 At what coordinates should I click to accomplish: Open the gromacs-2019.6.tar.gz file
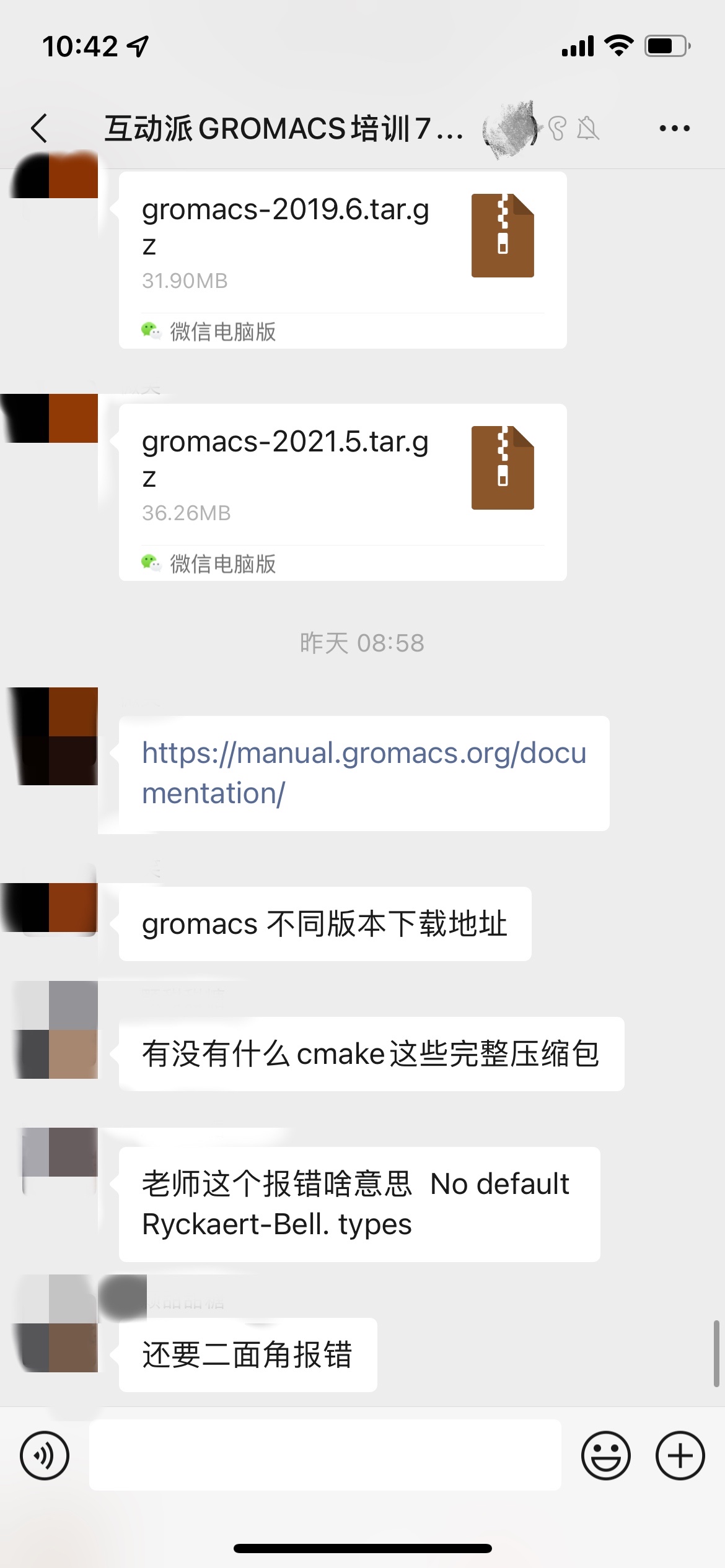(342, 243)
